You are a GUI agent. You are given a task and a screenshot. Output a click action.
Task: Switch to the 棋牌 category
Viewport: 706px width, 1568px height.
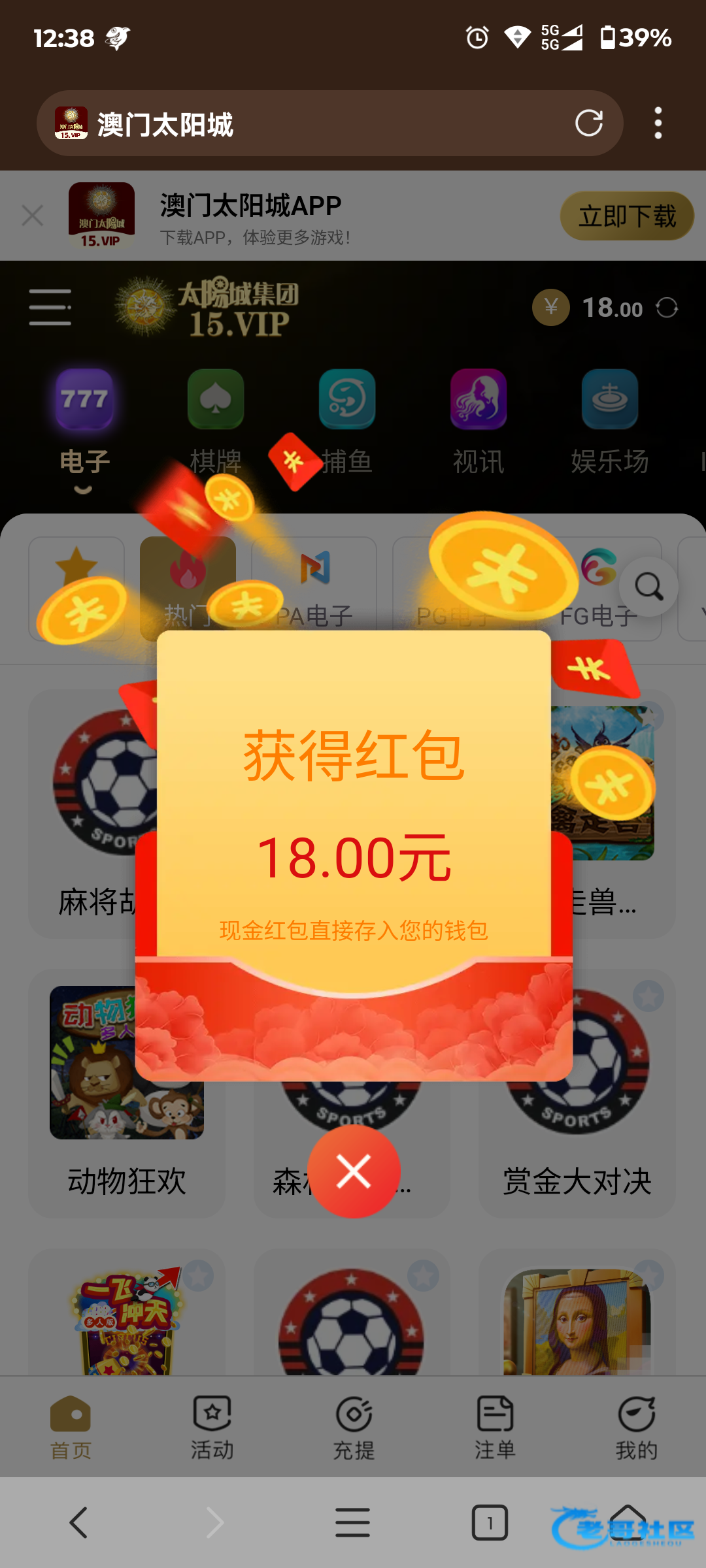click(x=216, y=422)
